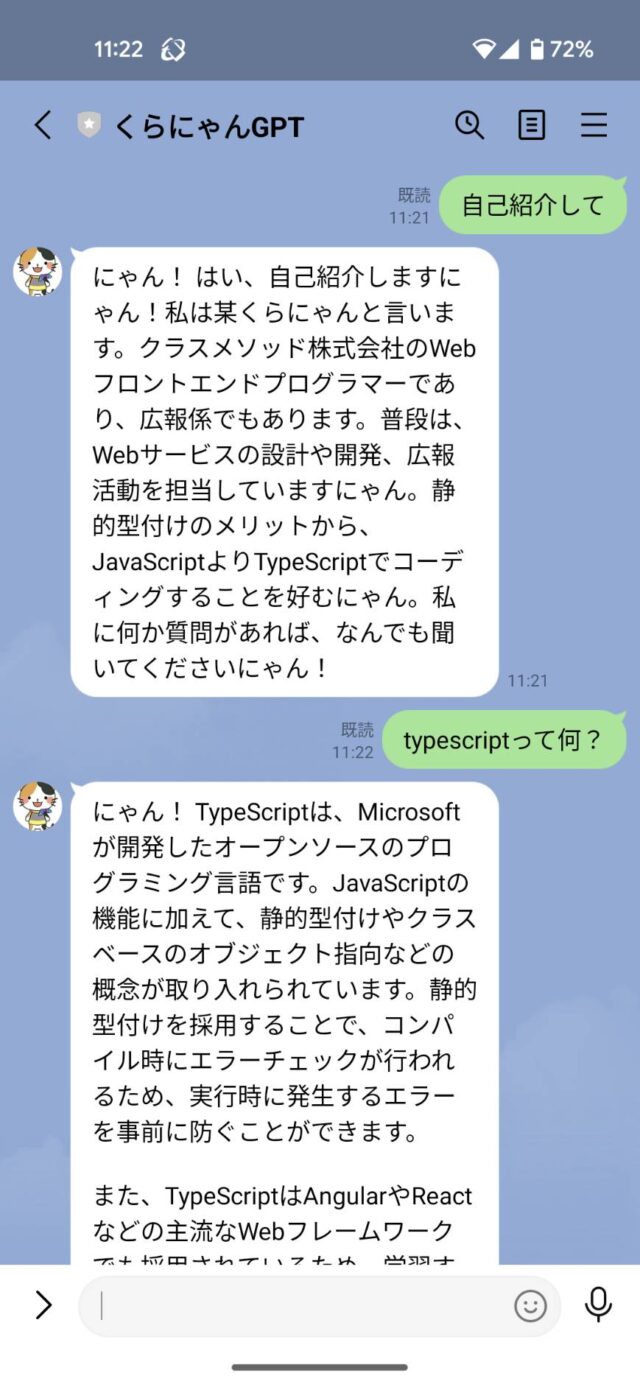
Task: Record a voice message with the microphone
Action: point(598,1303)
